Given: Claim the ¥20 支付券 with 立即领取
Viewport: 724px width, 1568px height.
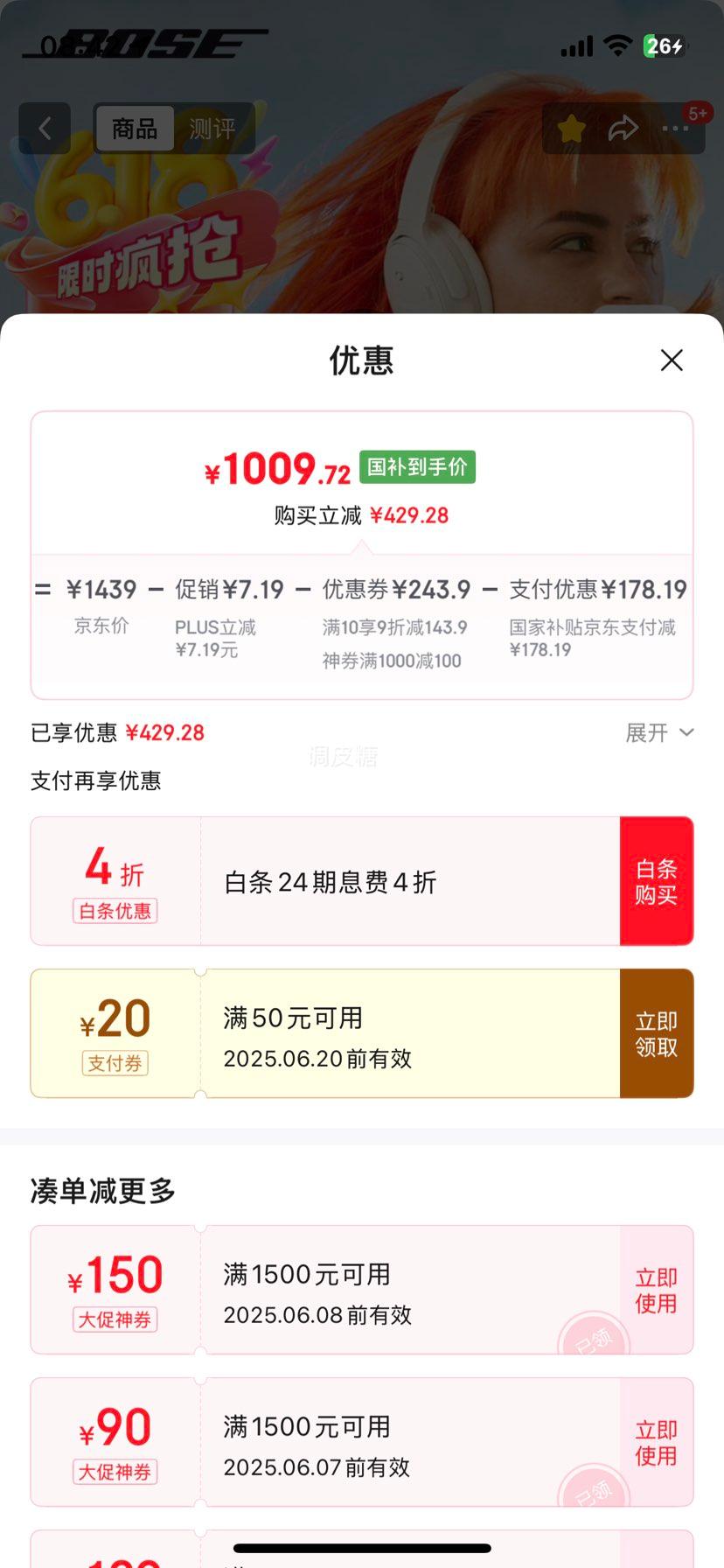Looking at the screenshot, I should (x=656, y=1033).
